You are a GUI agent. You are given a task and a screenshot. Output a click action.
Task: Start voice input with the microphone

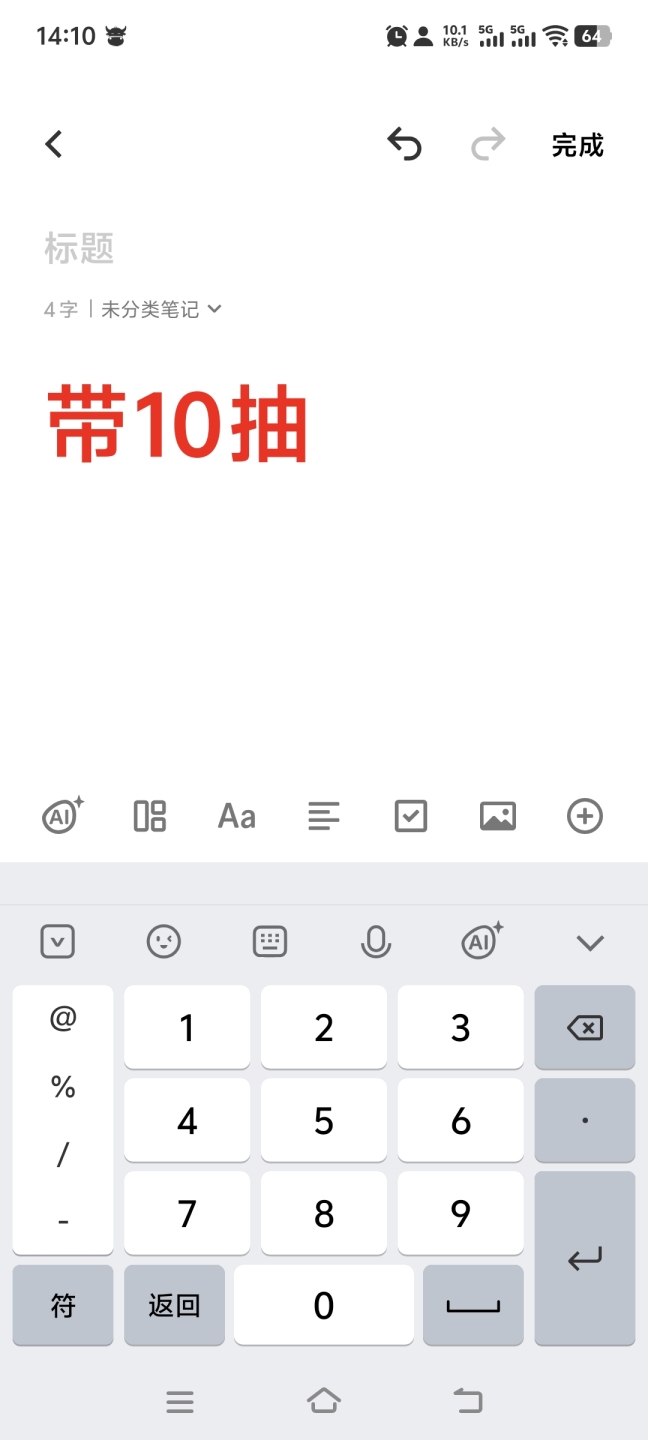pyautogui.click(x=376, y=941)
